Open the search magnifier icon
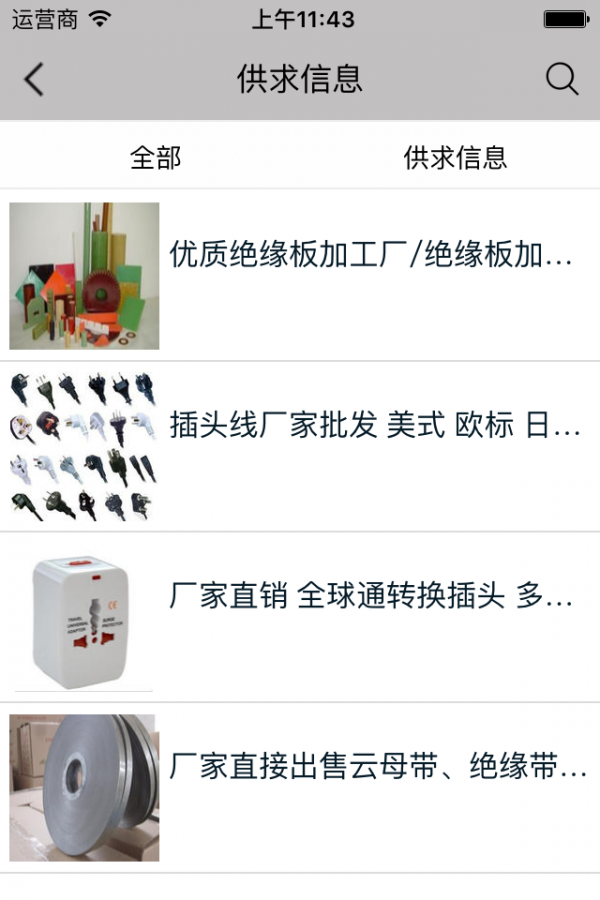 point(562,79)
